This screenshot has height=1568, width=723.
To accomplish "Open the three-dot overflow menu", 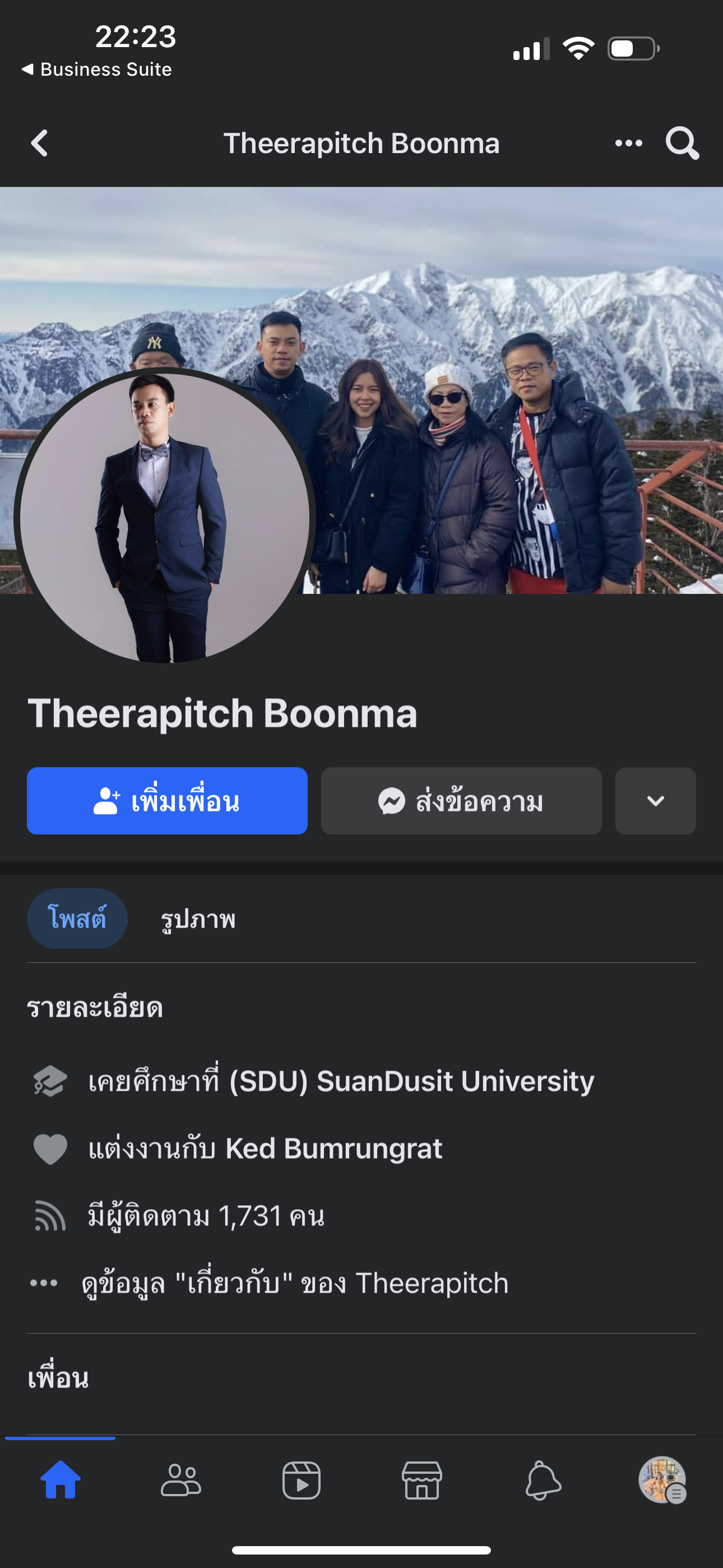I will point(628,144).
